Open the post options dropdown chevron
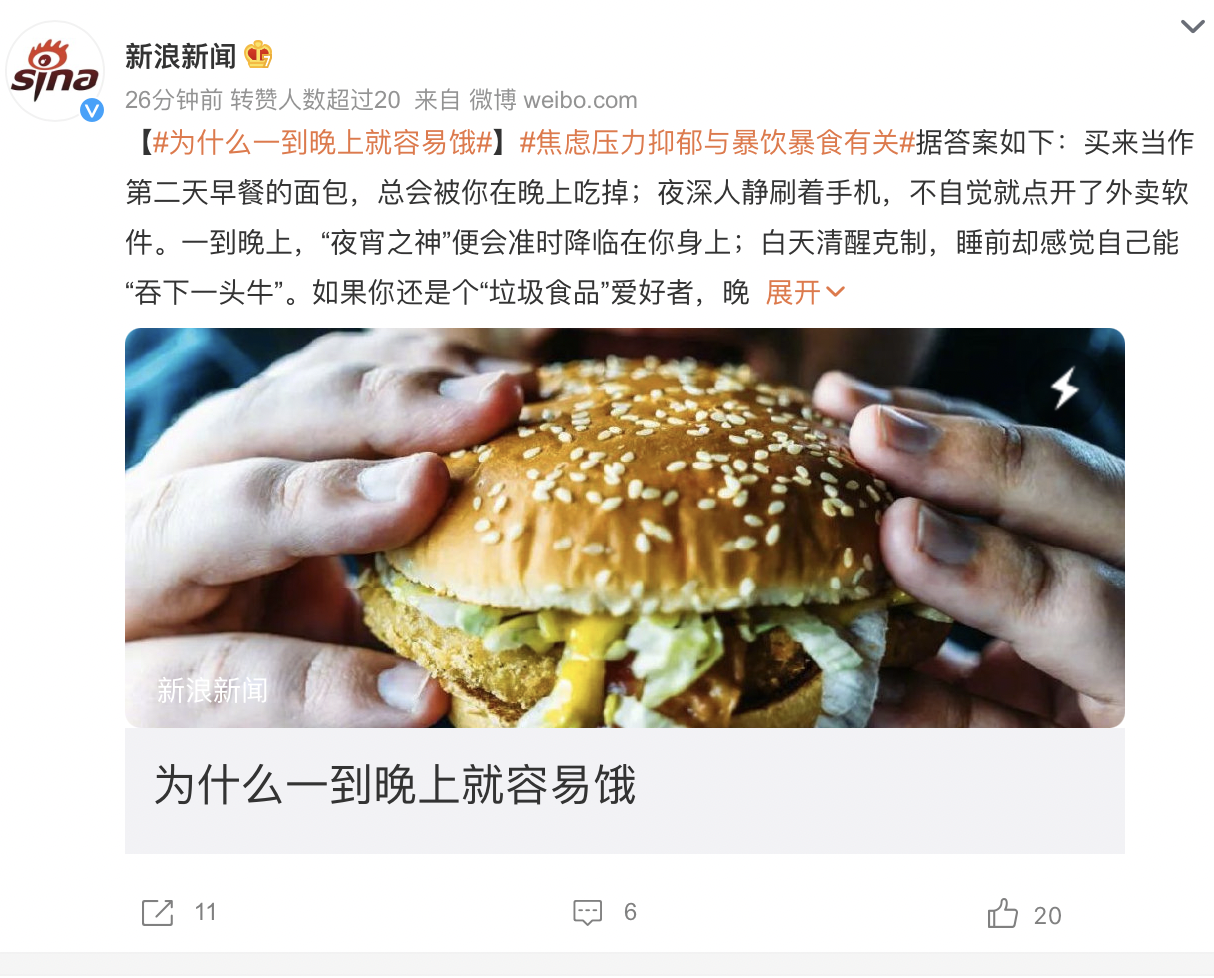This screenshot has width=1214, height=978. point(1192,27)
